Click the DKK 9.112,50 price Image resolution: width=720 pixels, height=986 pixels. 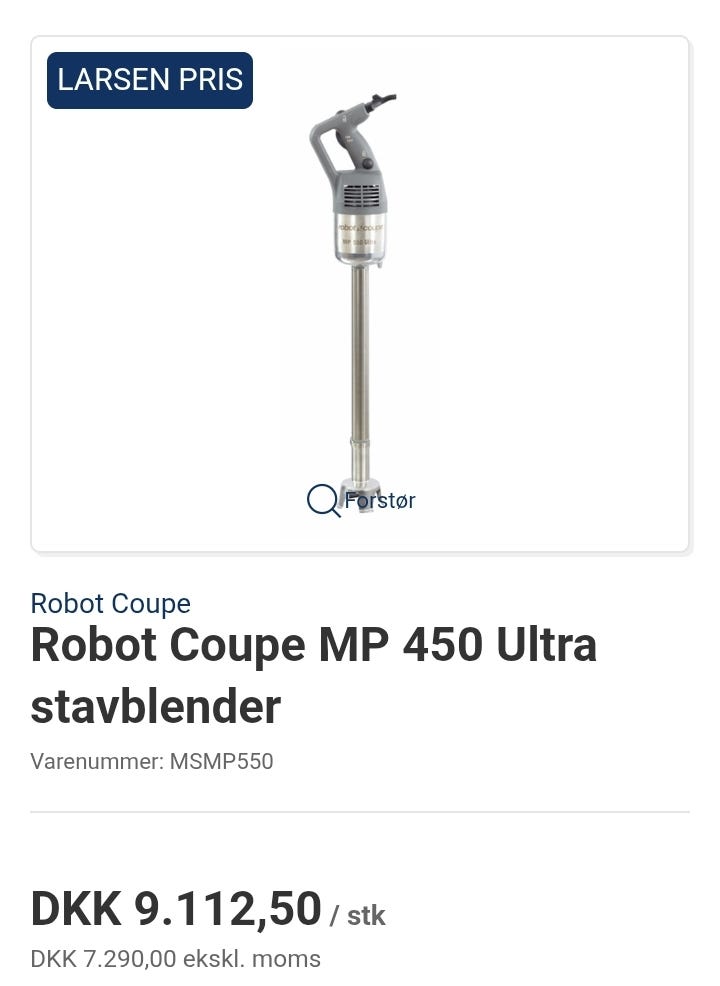coord(175,911)
